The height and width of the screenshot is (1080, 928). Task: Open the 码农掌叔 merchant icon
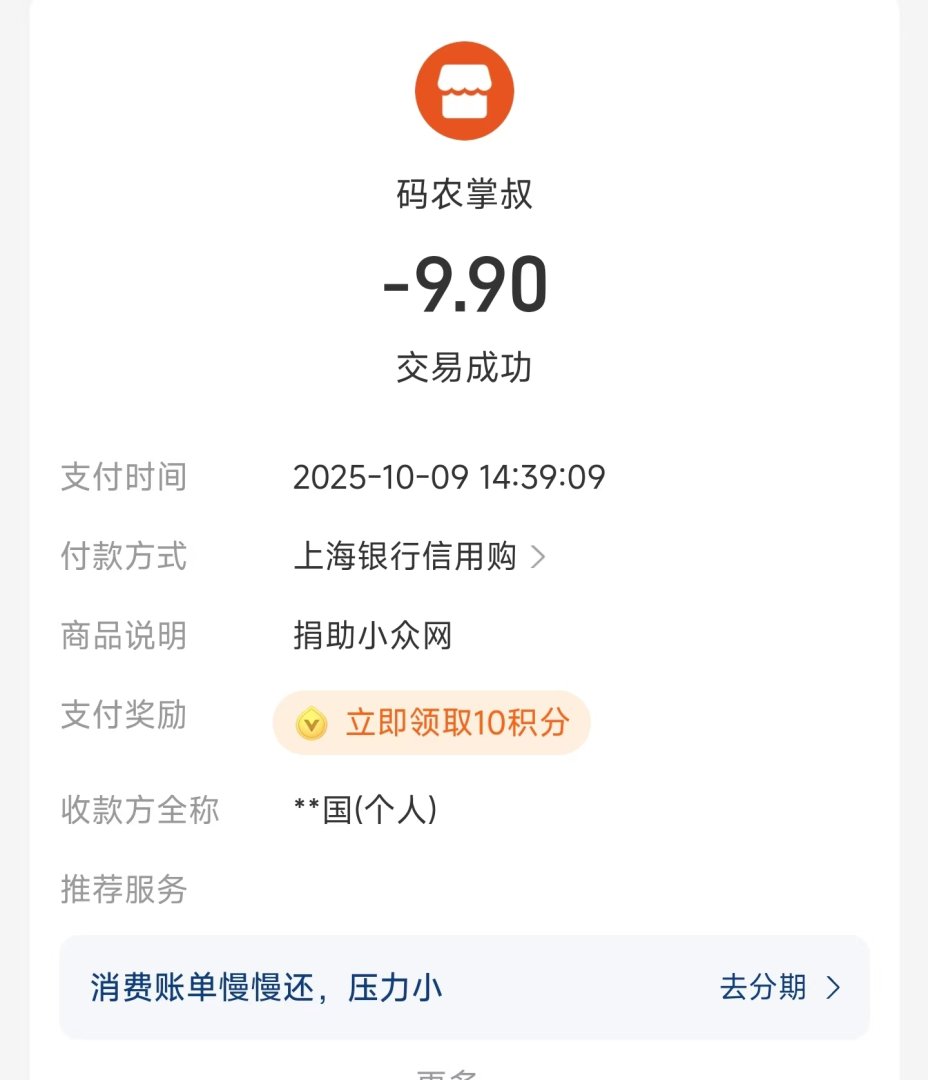point(464,91)
